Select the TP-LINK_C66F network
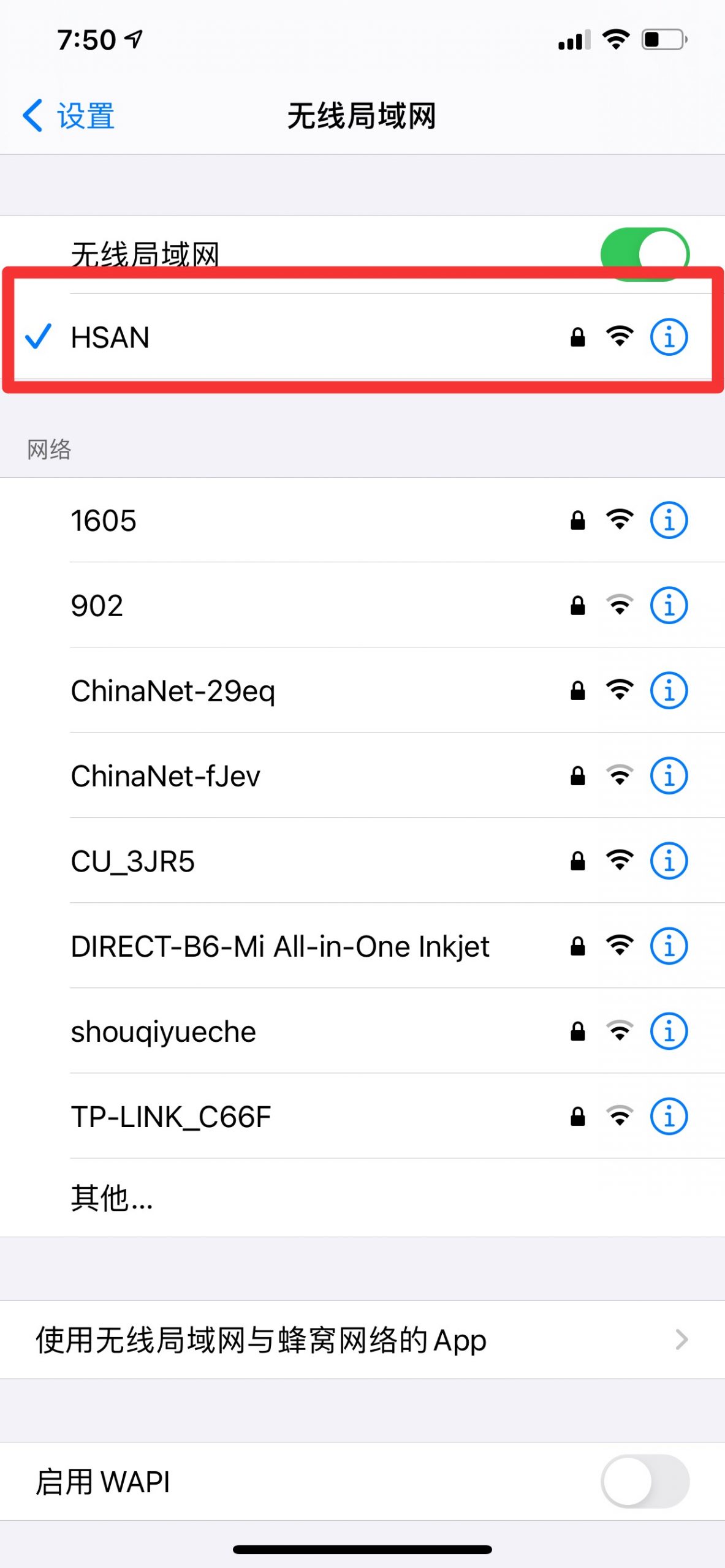The image size is (725, 1568). [362, 1116]
